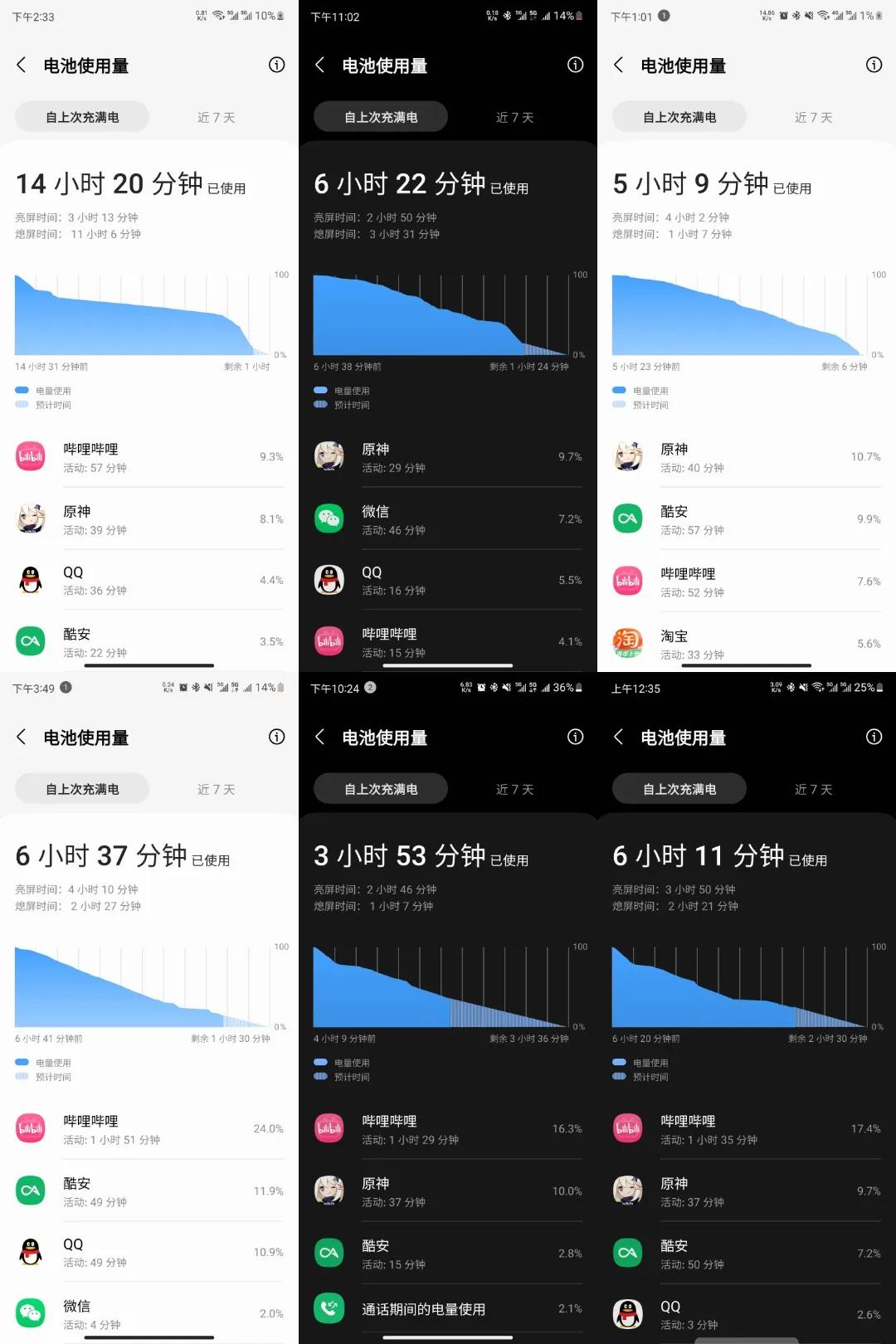Tap the back arrow next to 电池使用量
This screenshot has height=1344, width=896.
(21, 65)
